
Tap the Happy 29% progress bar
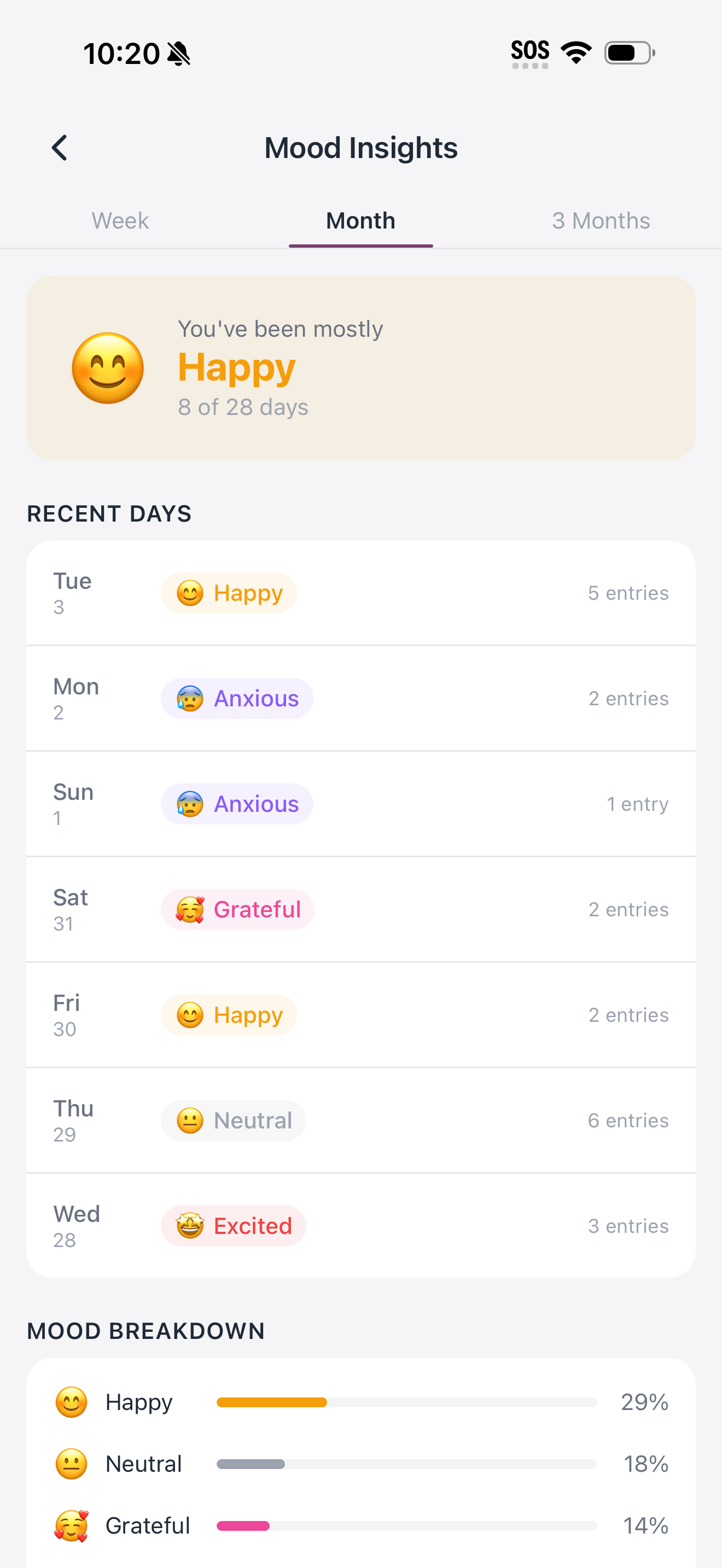click(406, 1401)
